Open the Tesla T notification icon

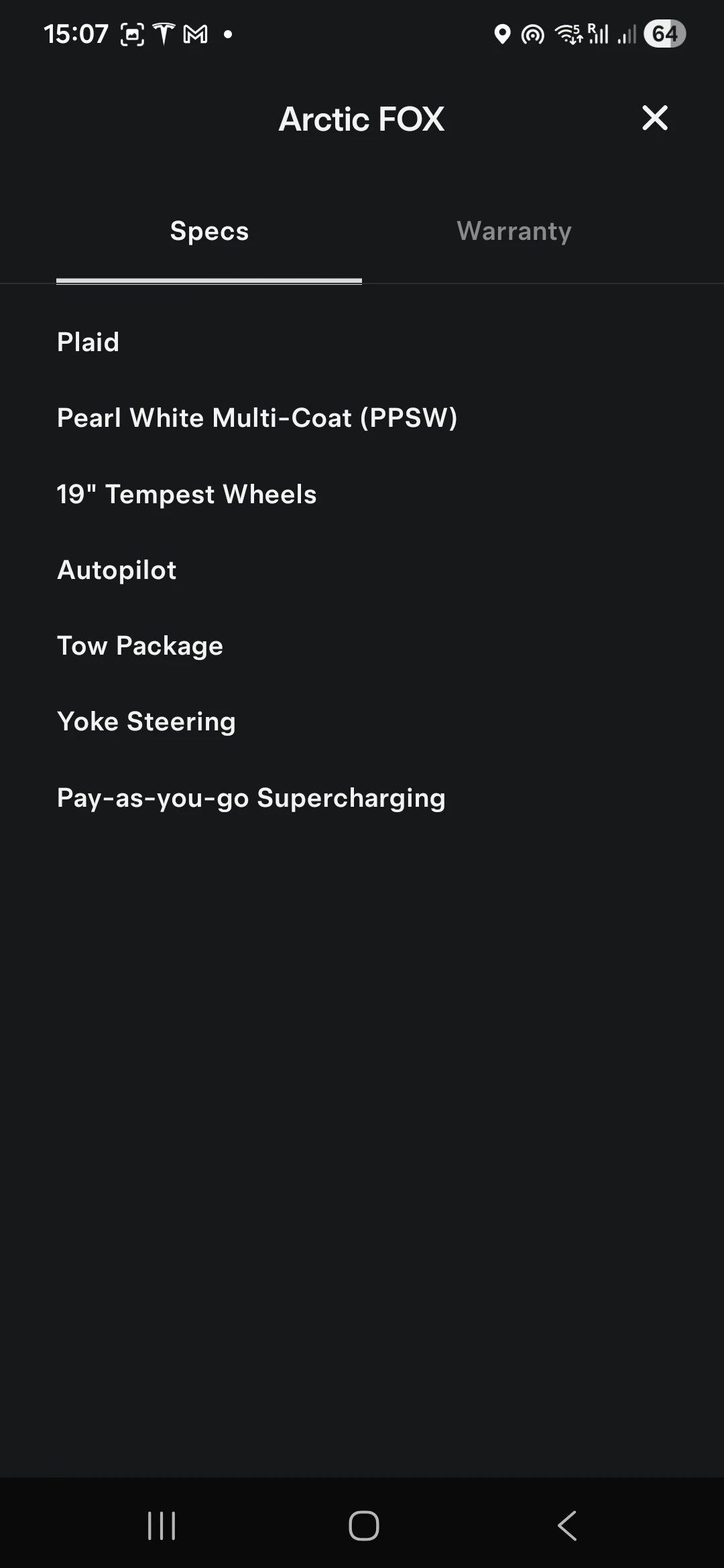coord(164,33)
